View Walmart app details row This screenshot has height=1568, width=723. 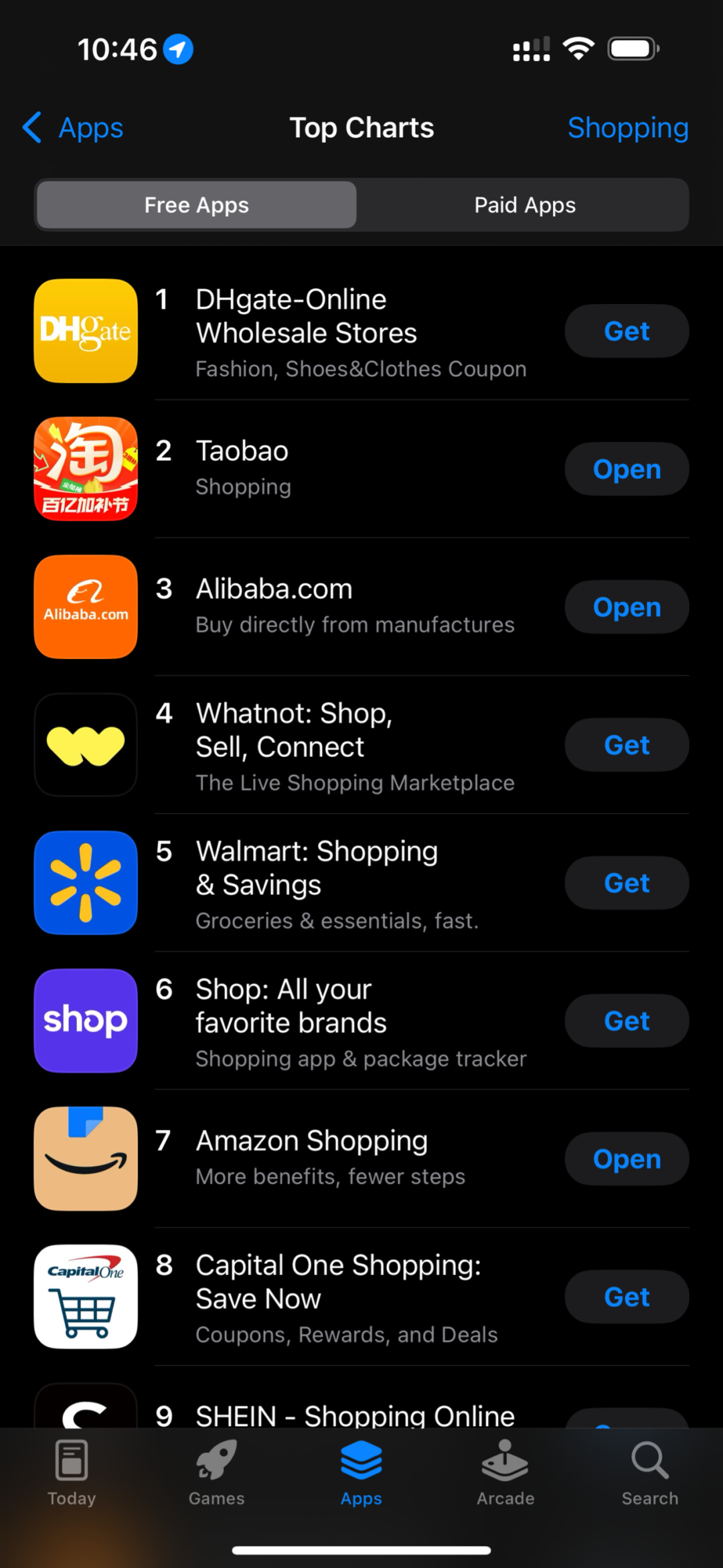361,883
